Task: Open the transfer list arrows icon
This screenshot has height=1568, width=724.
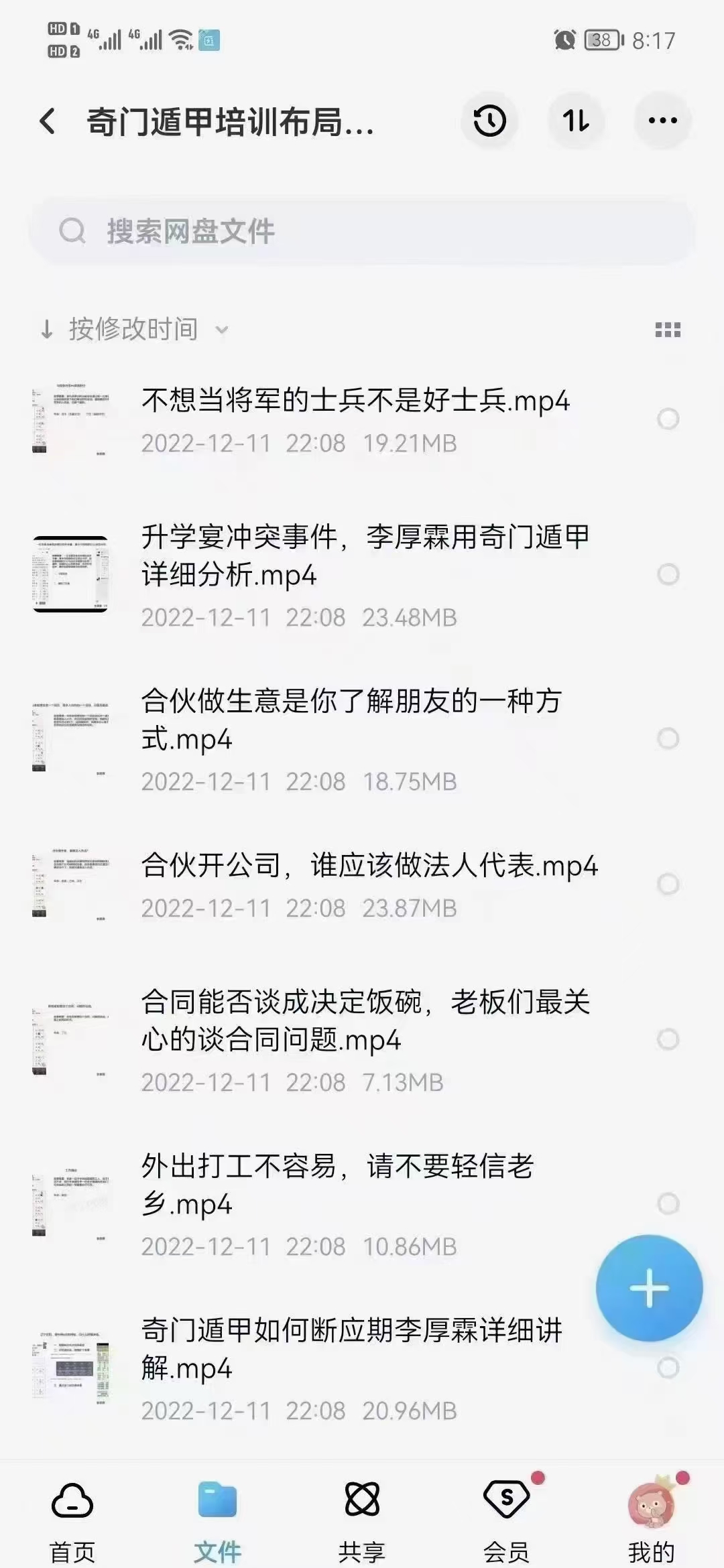Action: click(x=576, y=121)
